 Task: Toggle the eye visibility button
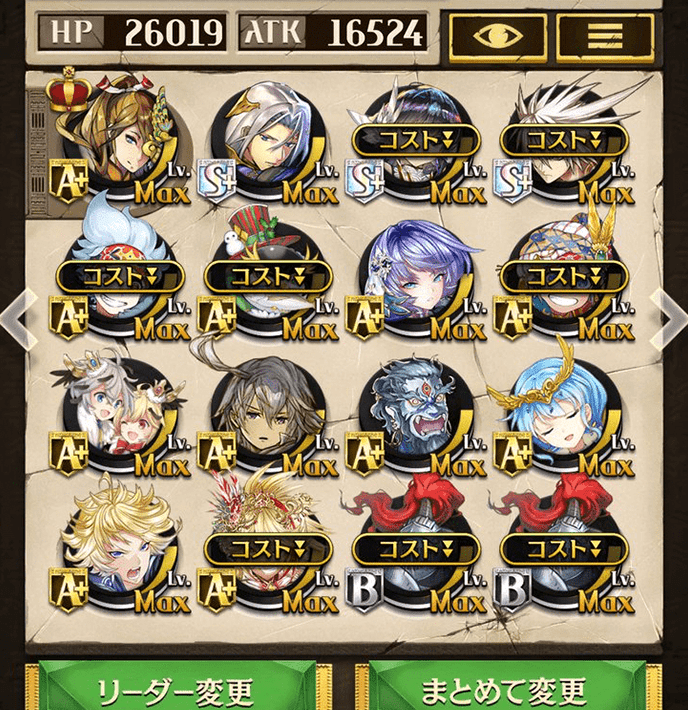click(x=498, y=36)
